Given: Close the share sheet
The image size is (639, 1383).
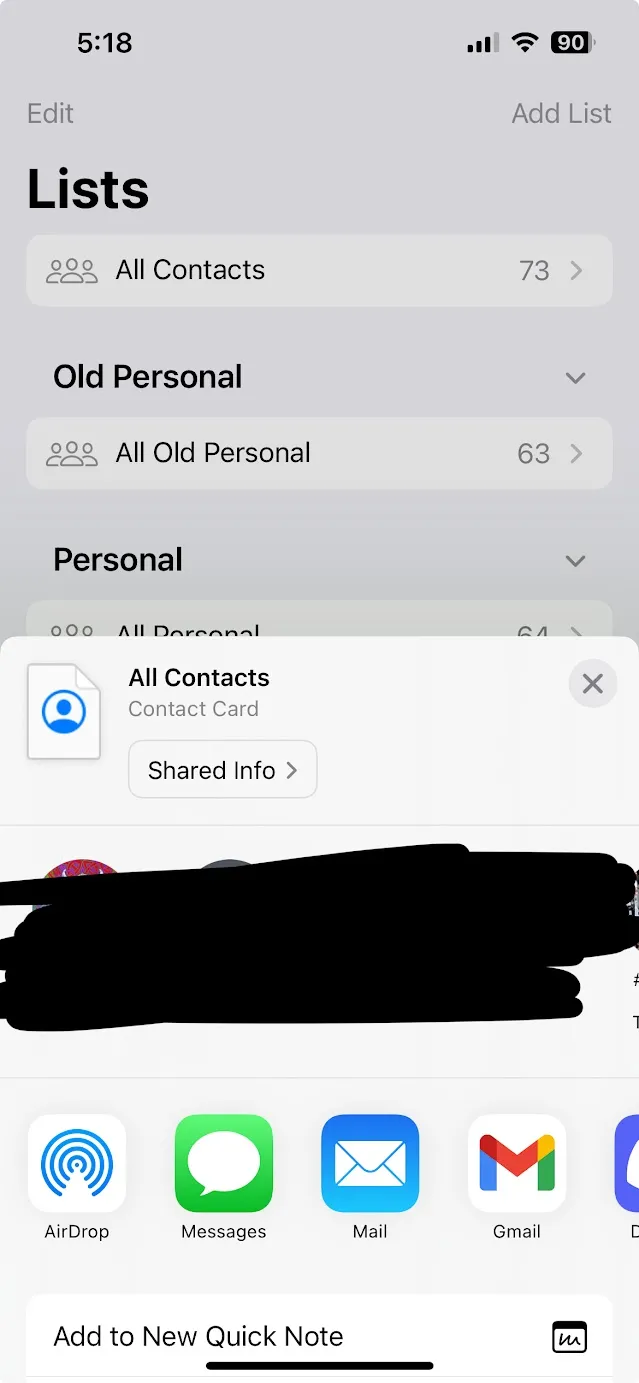Looking at the screenshot, I should click(x=592, y=684).
